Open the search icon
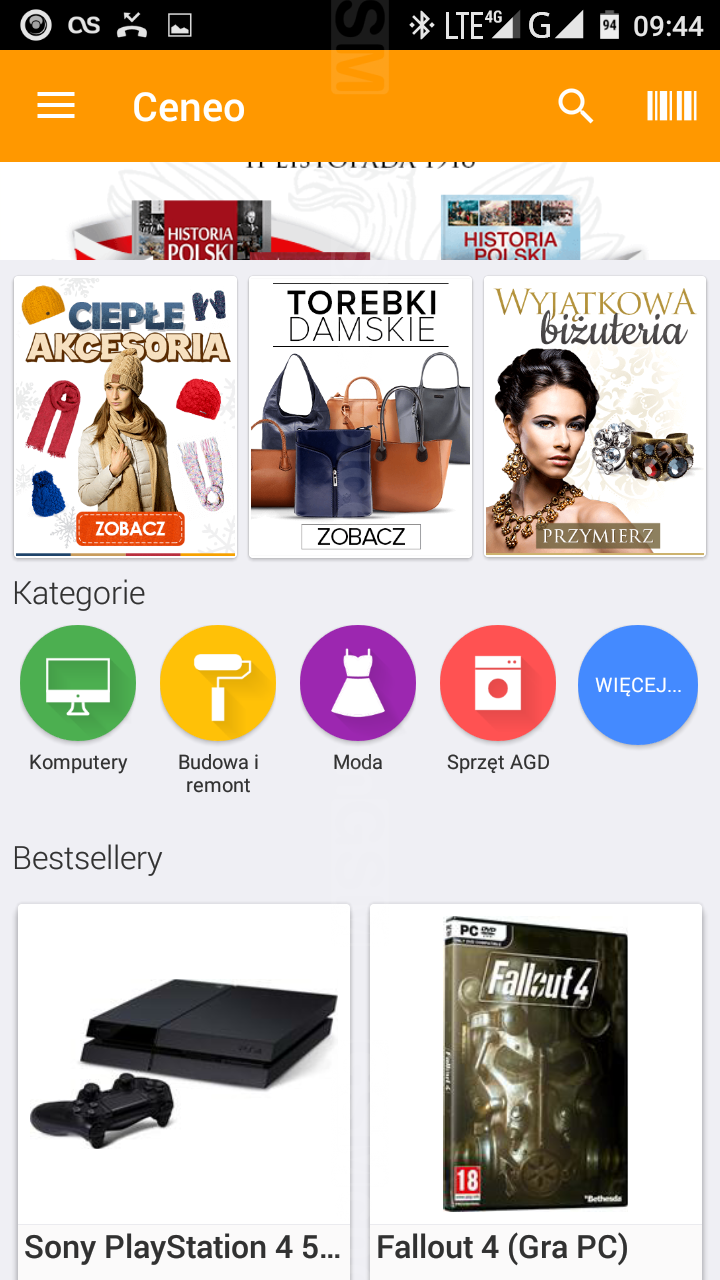 (x=576, y=106)
